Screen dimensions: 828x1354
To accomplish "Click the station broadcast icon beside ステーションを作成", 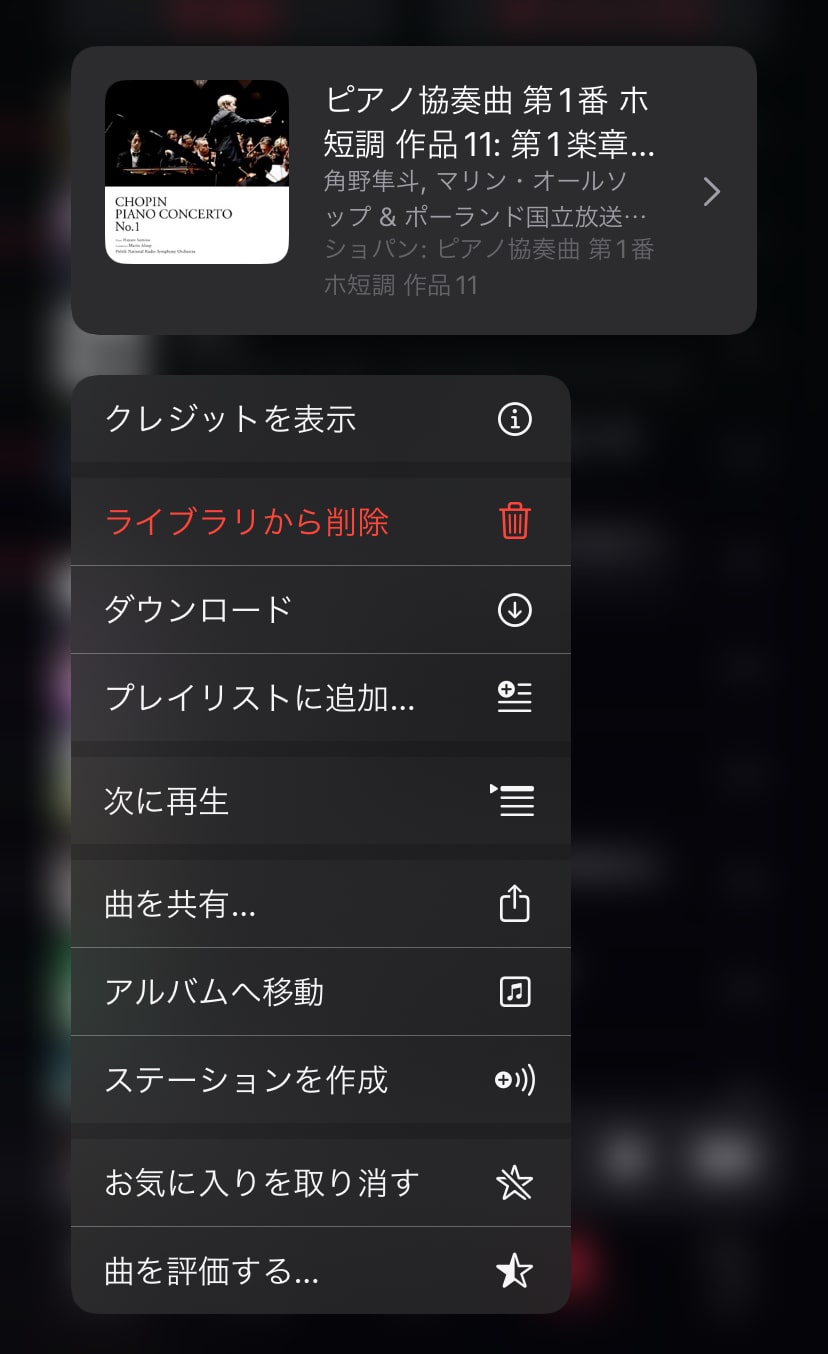I will click(514, 1080).
